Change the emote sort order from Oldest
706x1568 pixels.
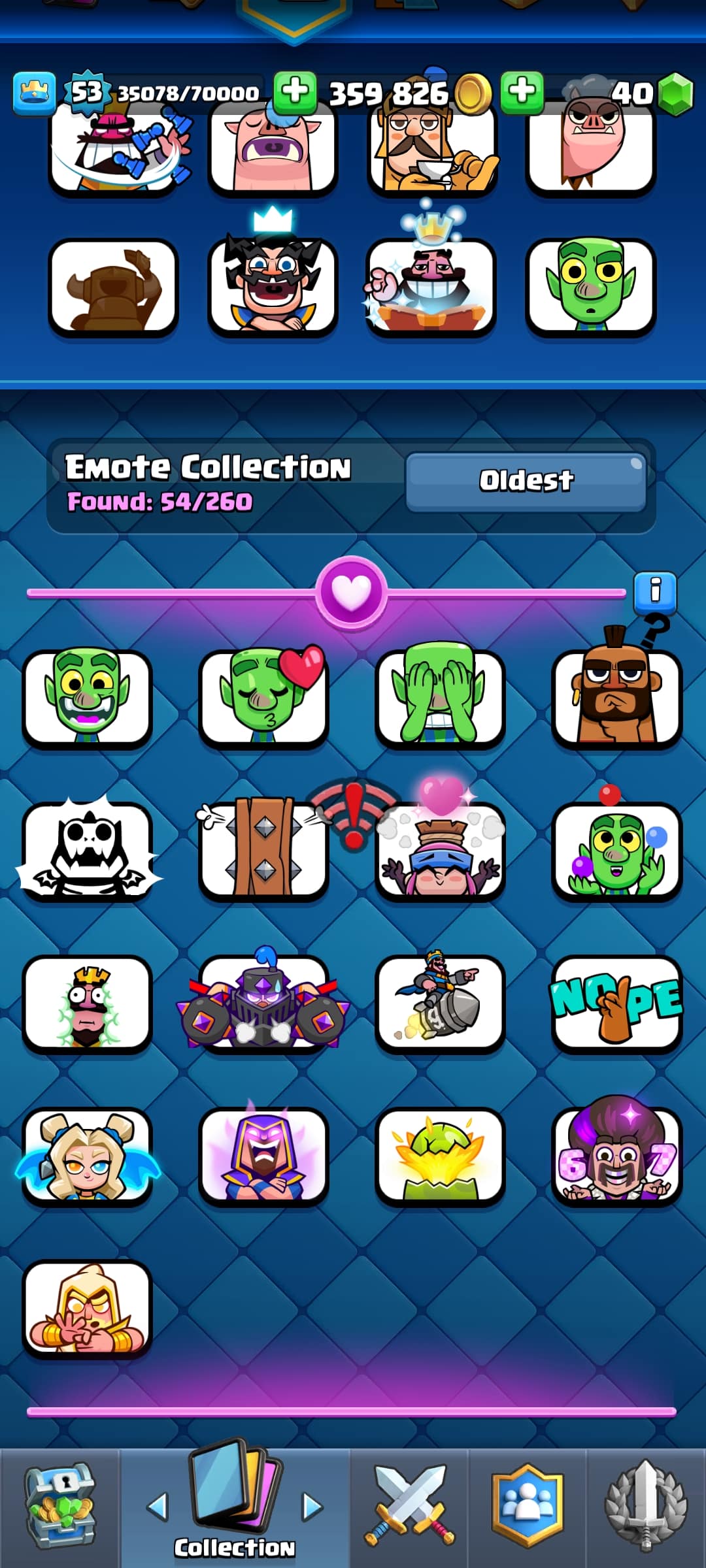tap(526, 482)
